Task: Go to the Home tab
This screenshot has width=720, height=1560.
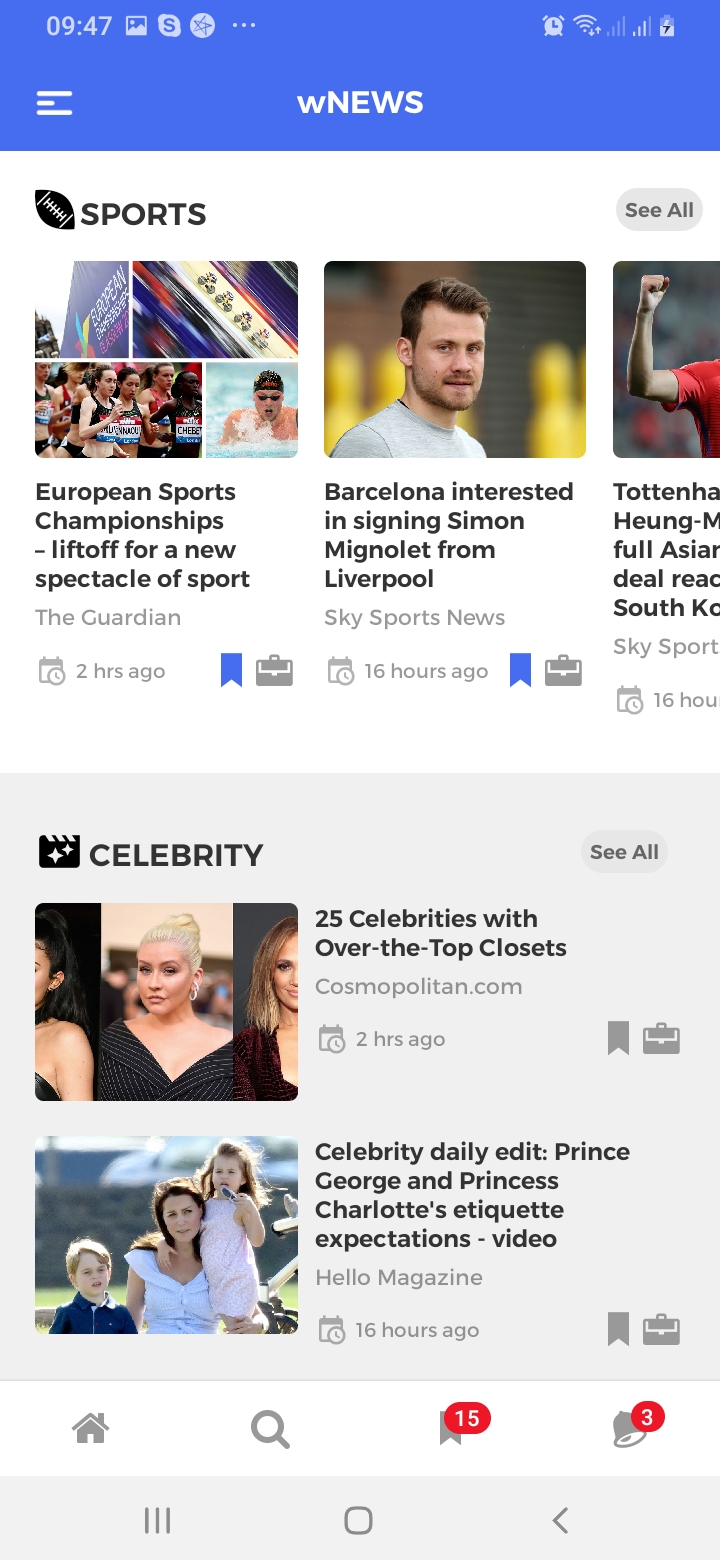Action: [x=90, y=1428]
